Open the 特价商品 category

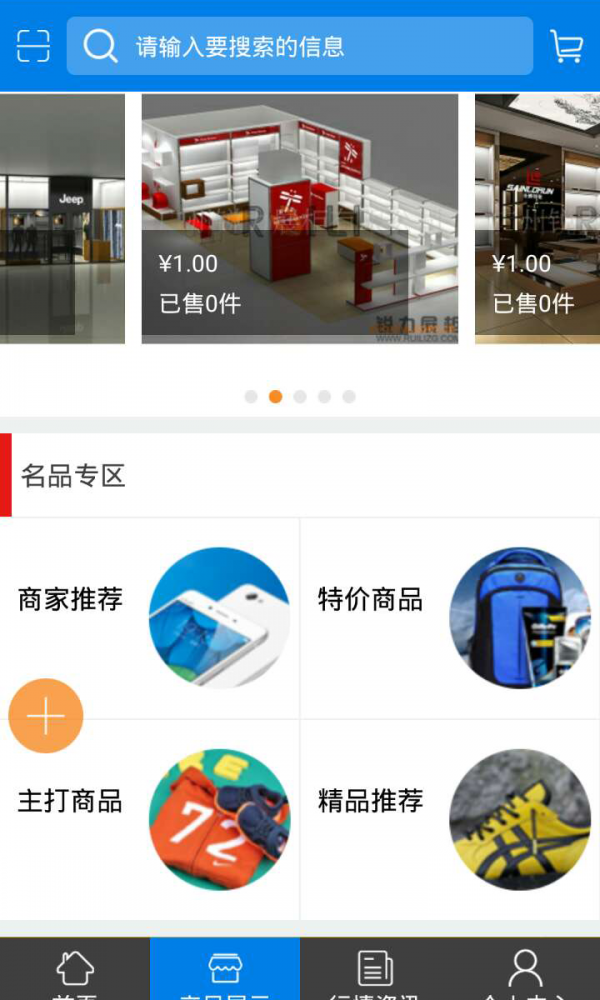point(450,618)
